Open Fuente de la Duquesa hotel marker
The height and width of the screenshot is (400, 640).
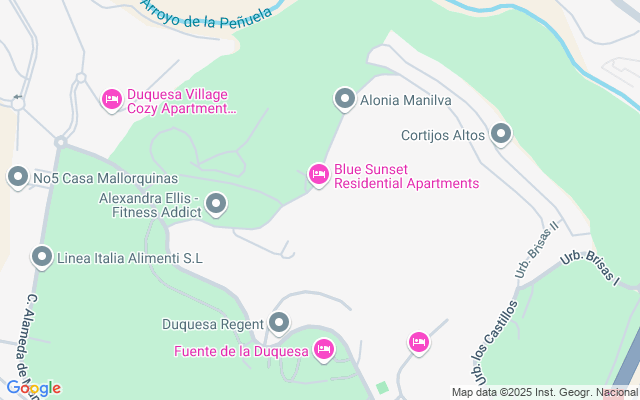point(323,350)
